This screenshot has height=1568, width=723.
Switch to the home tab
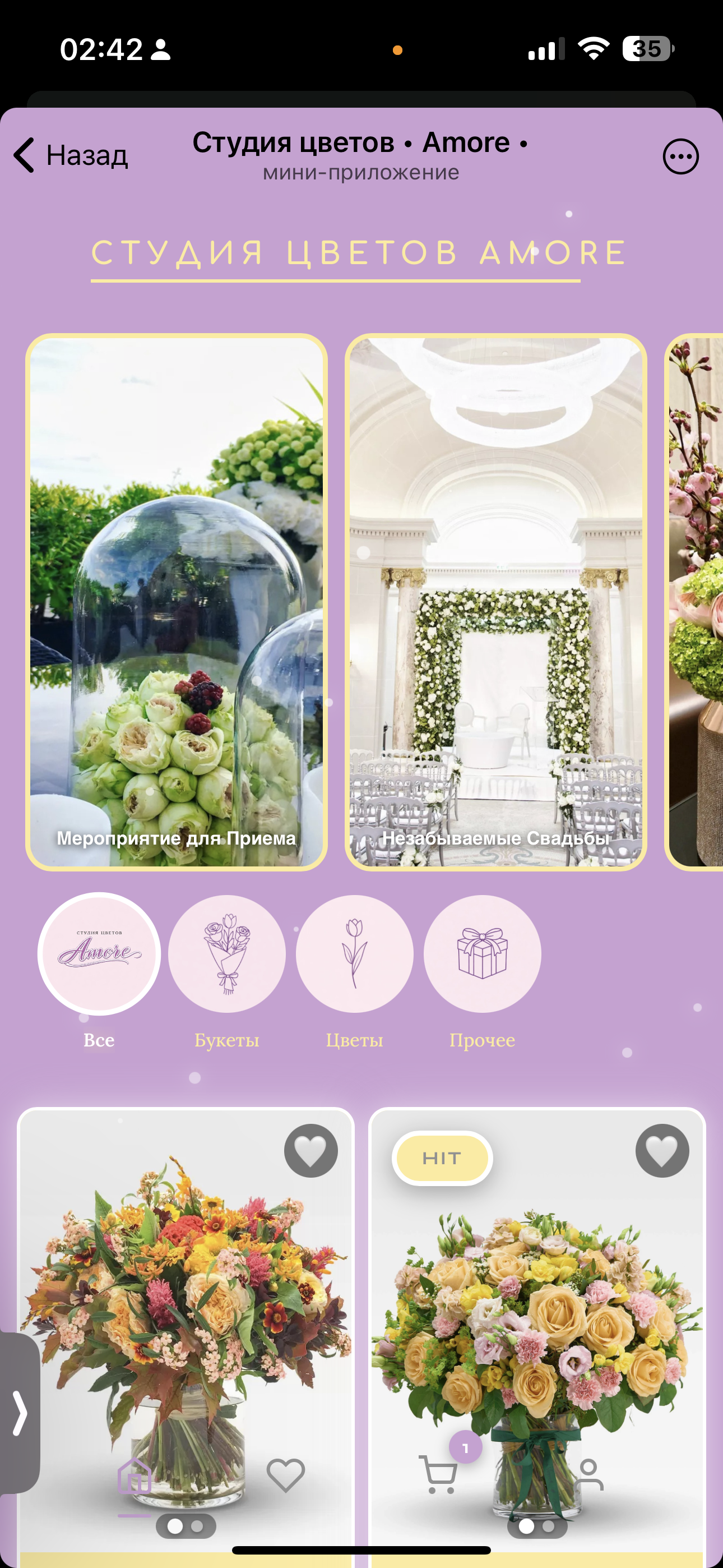click(x=135, y=1476)
